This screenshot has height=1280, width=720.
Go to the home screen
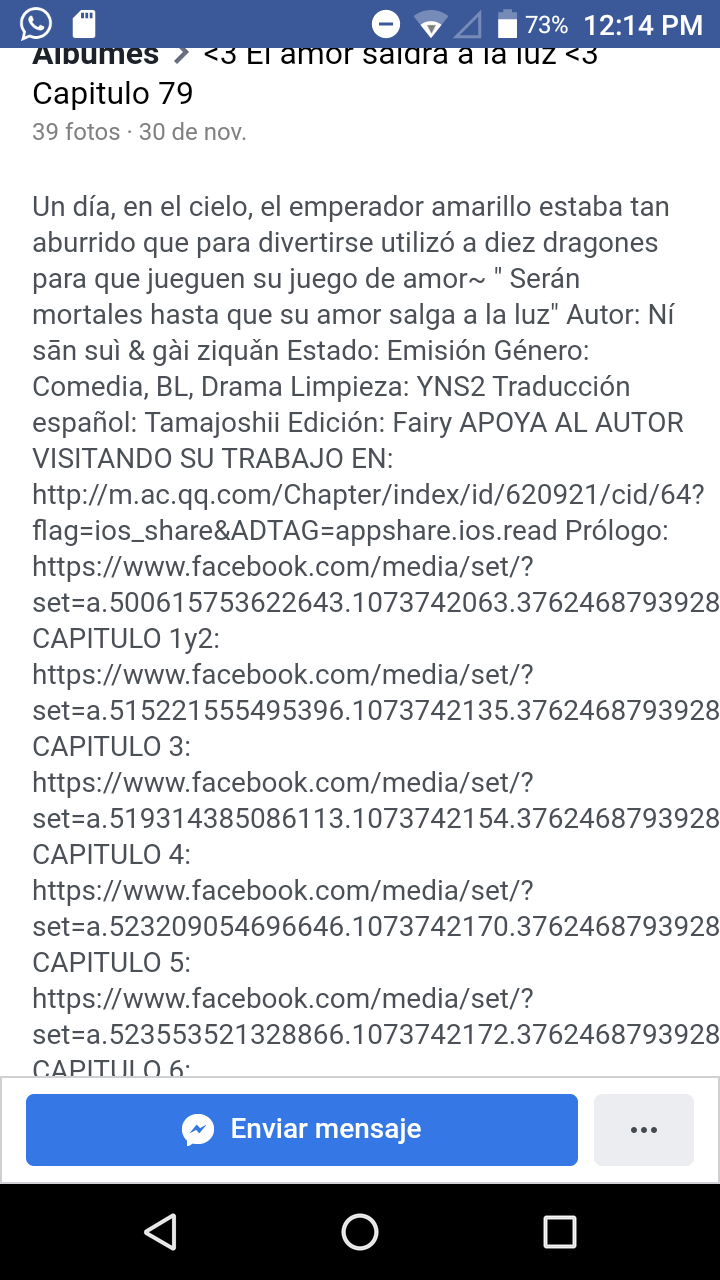[x=360, y=1232]
